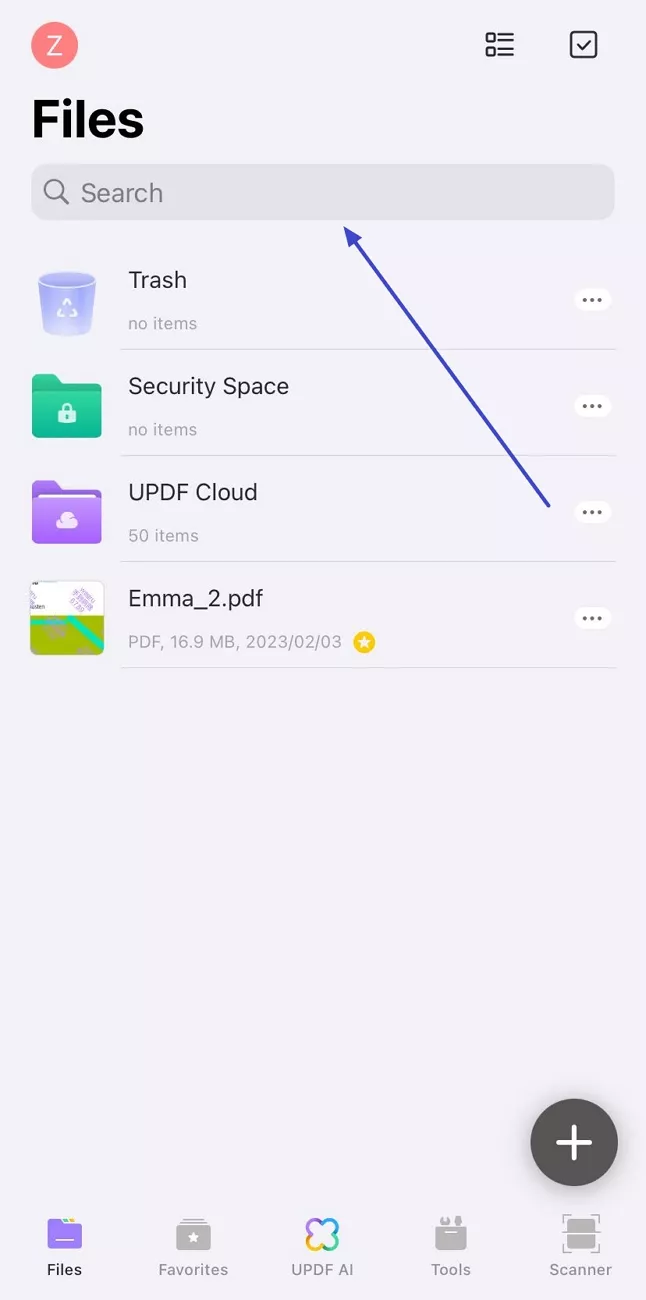Open the Z profile avatar

(x=55, y=45)
